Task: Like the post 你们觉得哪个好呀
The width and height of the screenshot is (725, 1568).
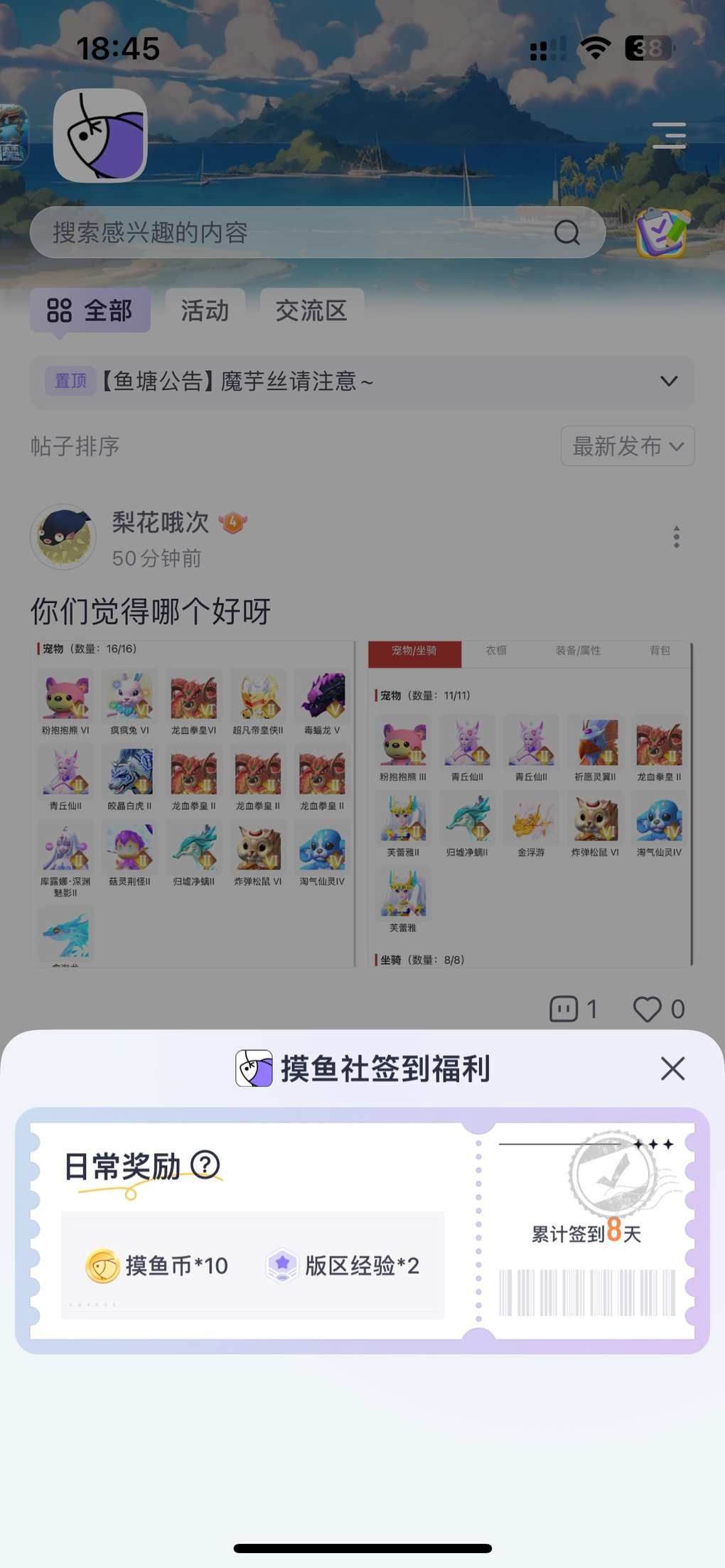Action: (648, 1009)
